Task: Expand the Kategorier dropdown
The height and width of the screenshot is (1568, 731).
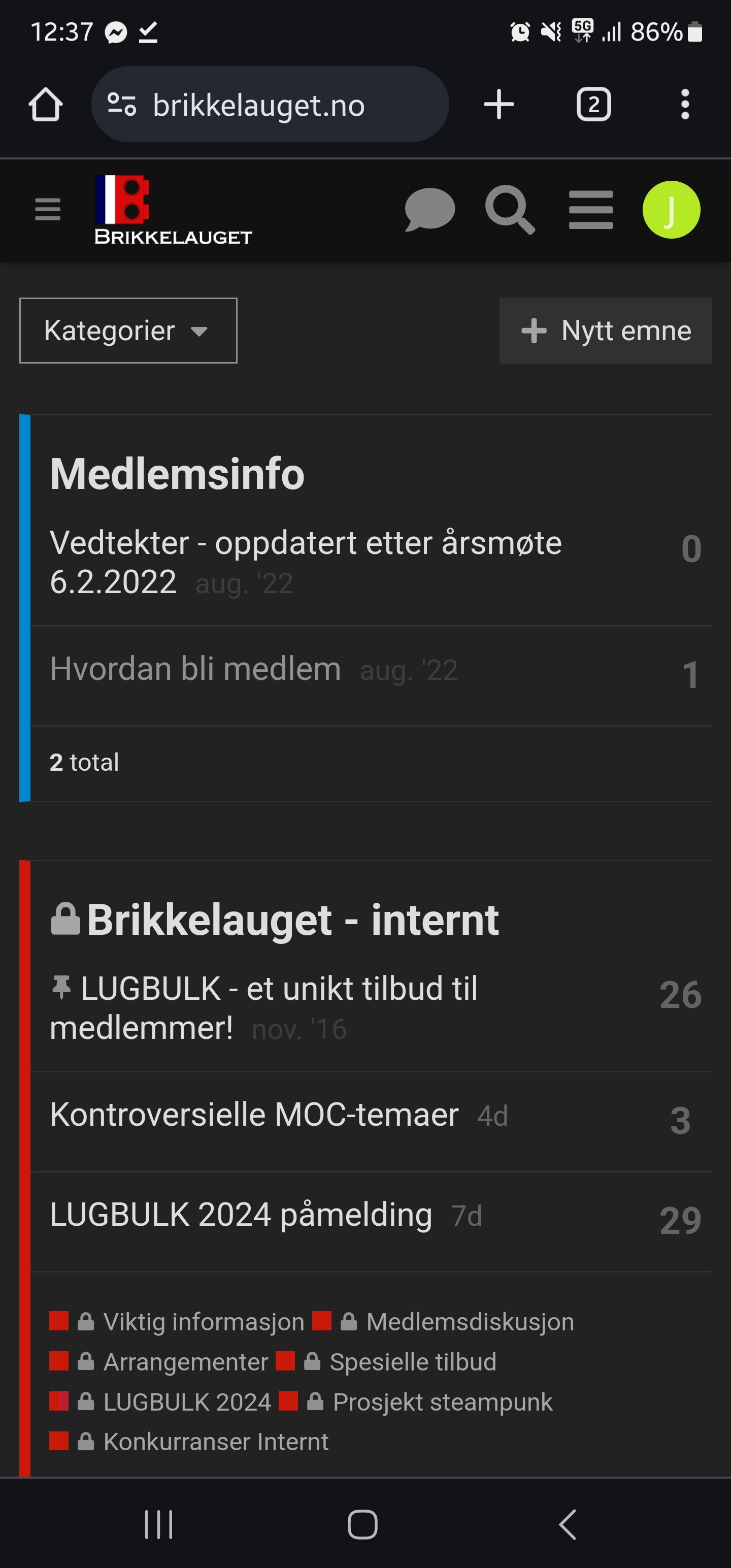Action: click(128, 331)
